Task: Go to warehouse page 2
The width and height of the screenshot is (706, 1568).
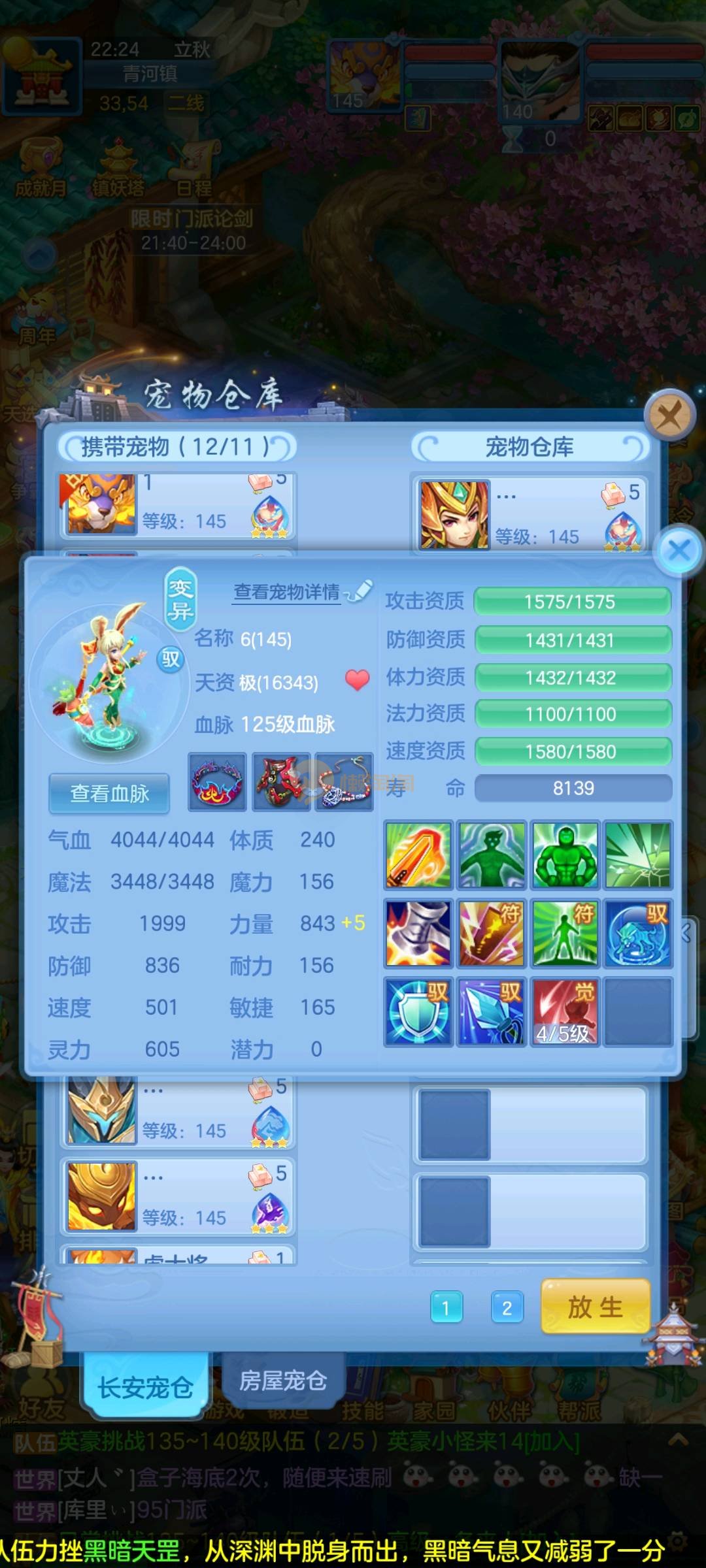Action: coord(507,1308)
